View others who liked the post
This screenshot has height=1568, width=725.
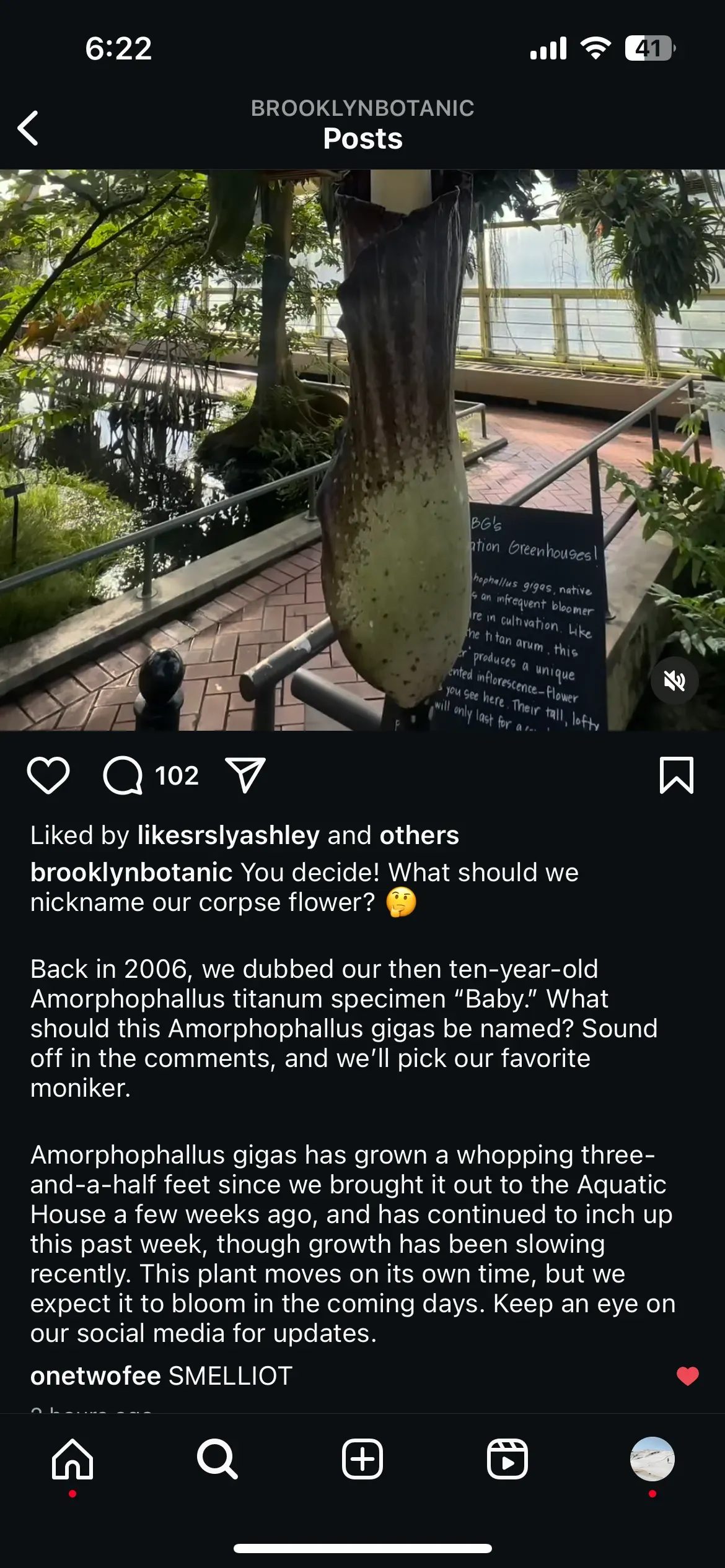pos(419,835)
